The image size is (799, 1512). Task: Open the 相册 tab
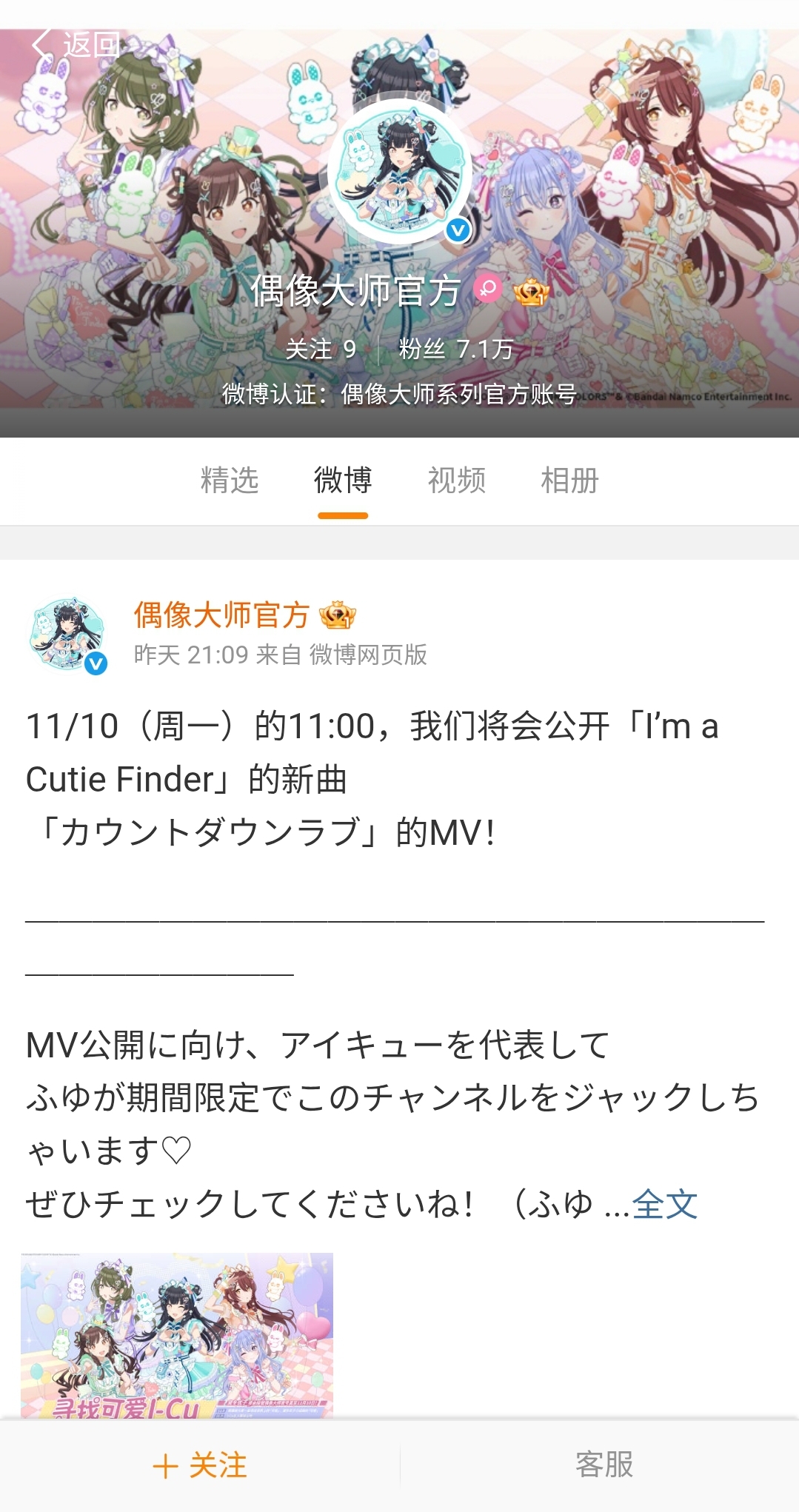[x=569, y=481]
